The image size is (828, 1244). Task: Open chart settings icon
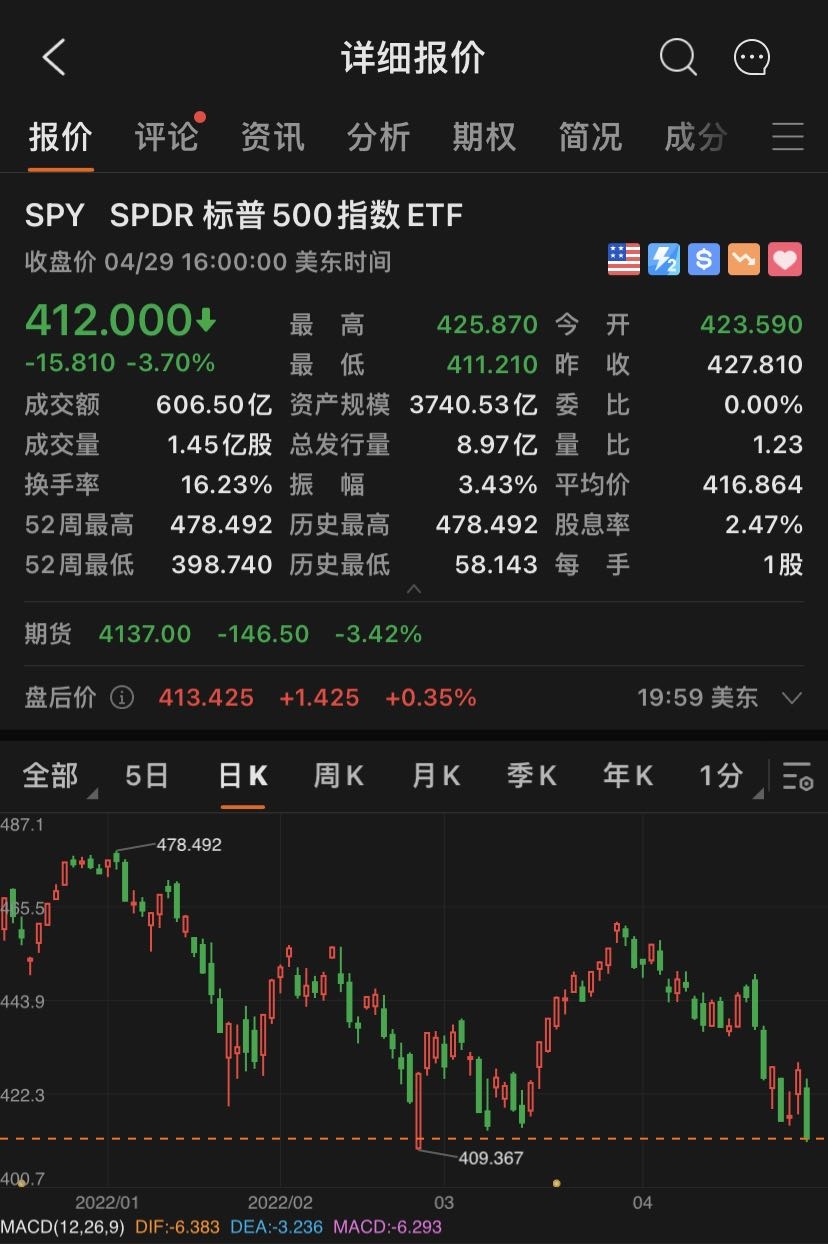tap(797, 777)
